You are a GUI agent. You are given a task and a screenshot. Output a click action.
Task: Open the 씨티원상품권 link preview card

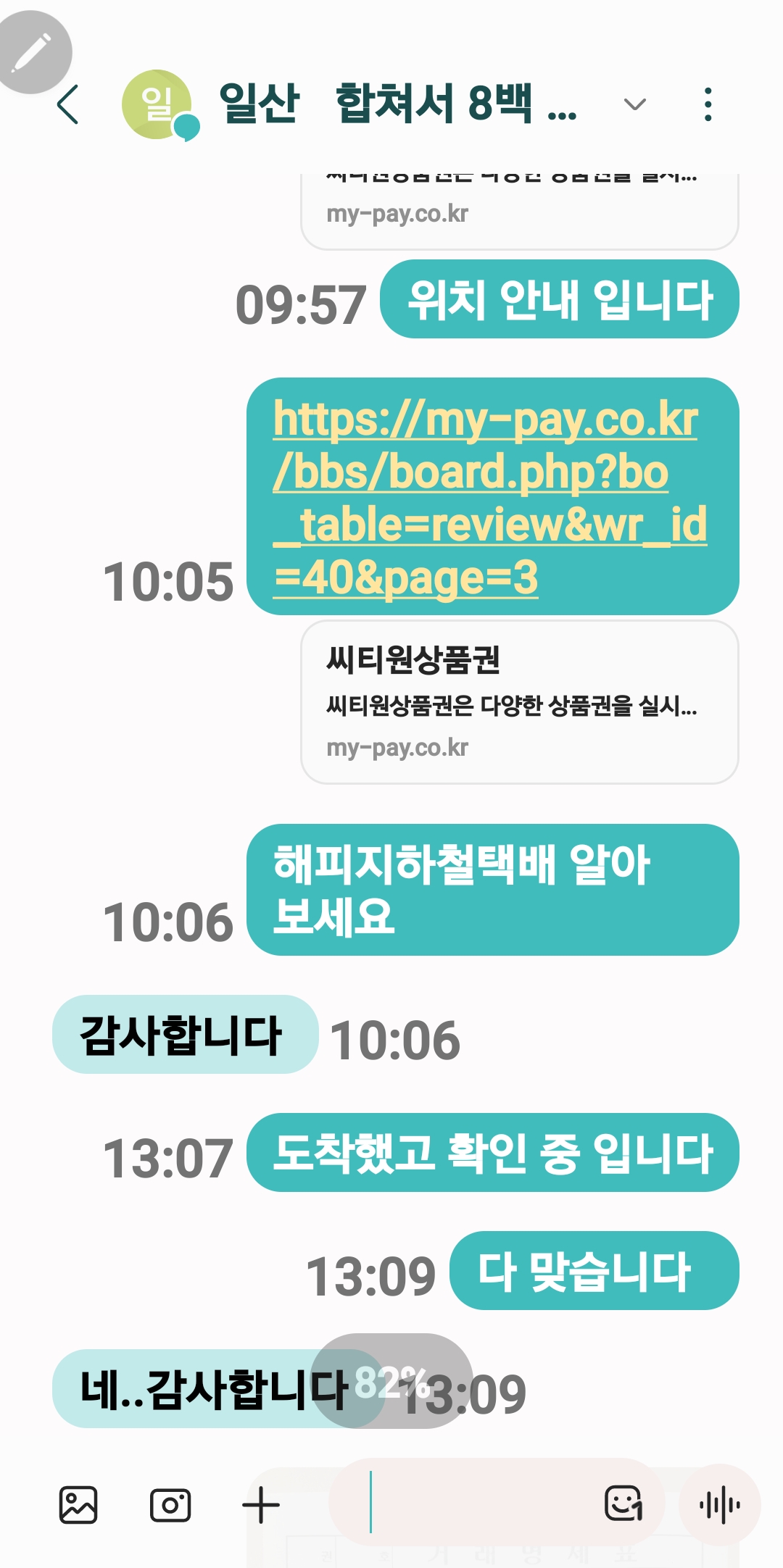(x=519, y=701)
